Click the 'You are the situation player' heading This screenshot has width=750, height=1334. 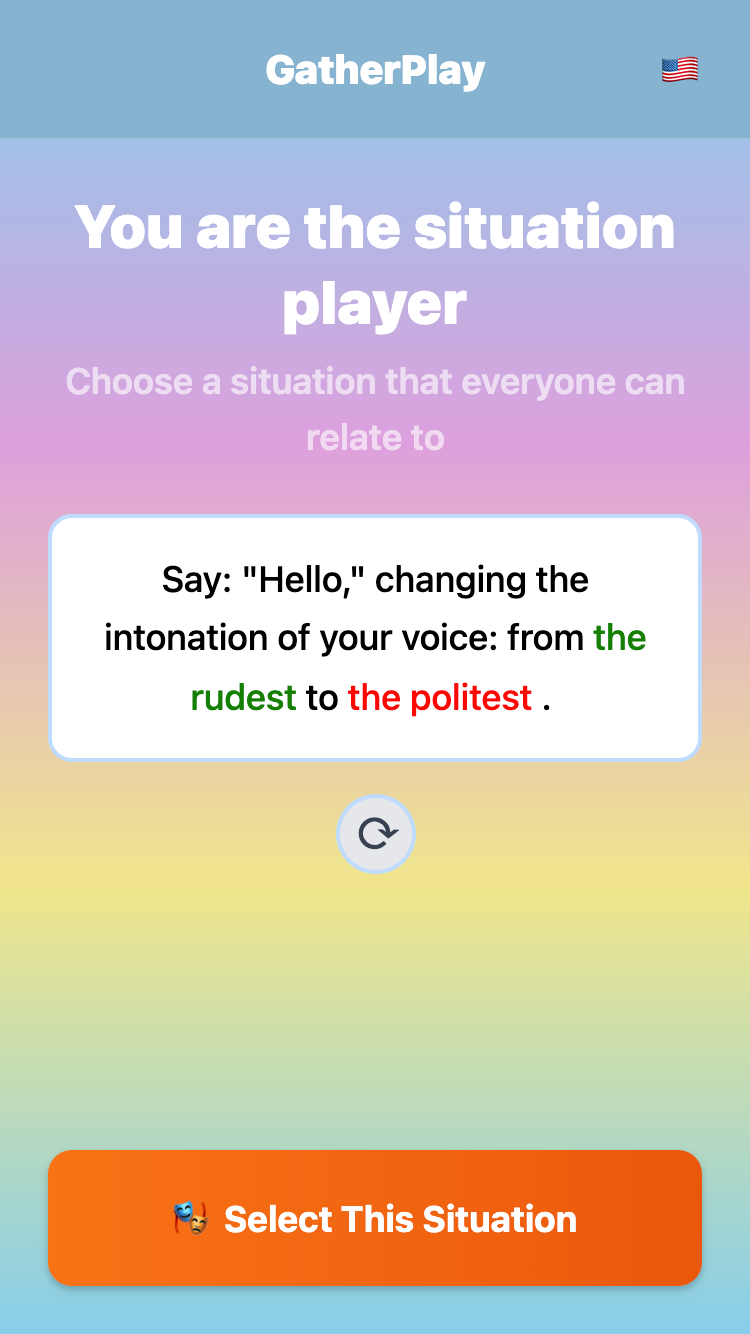(375, 265)
